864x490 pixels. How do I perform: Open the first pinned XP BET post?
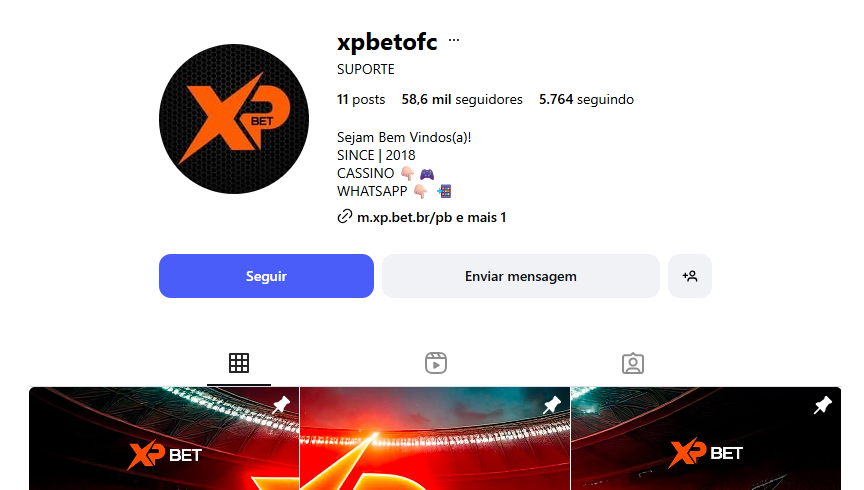[x=164, y=440]
